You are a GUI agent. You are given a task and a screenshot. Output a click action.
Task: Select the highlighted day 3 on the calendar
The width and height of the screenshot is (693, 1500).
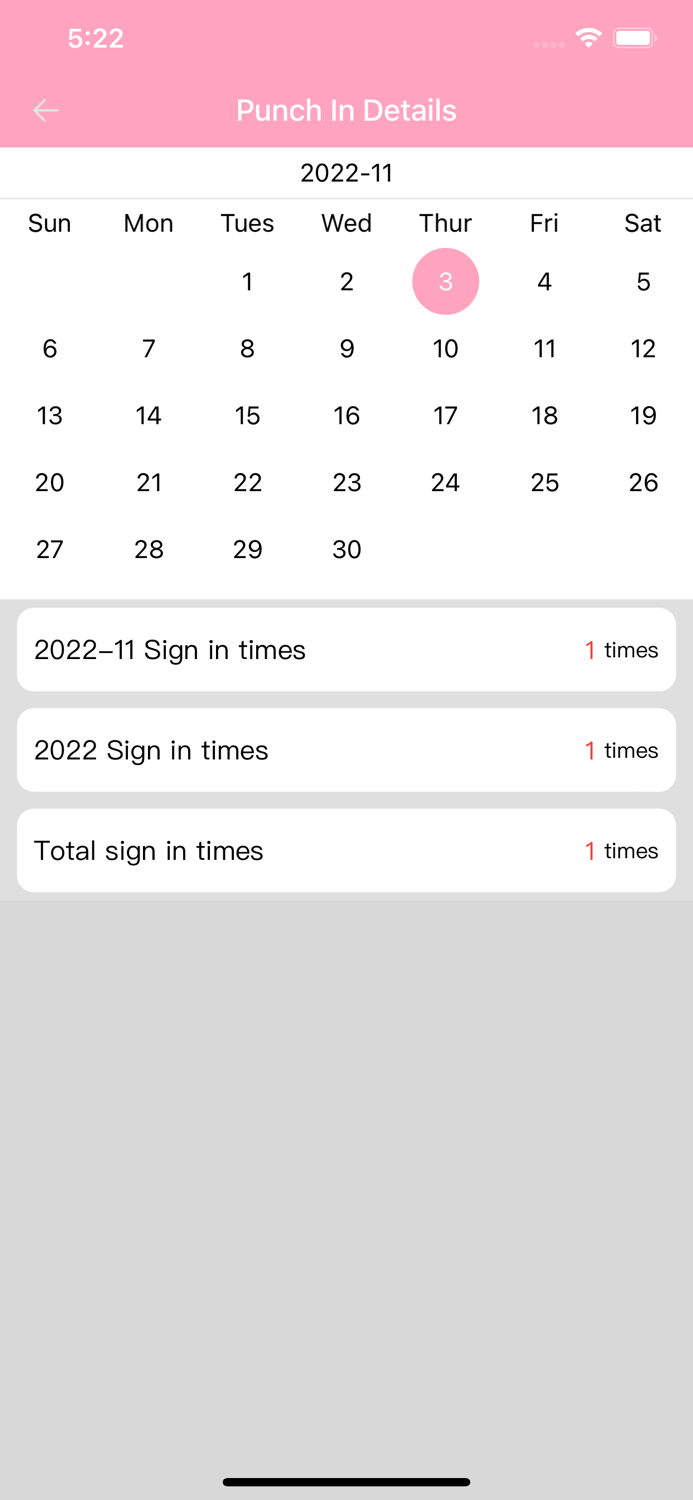[x=446, y=282]
